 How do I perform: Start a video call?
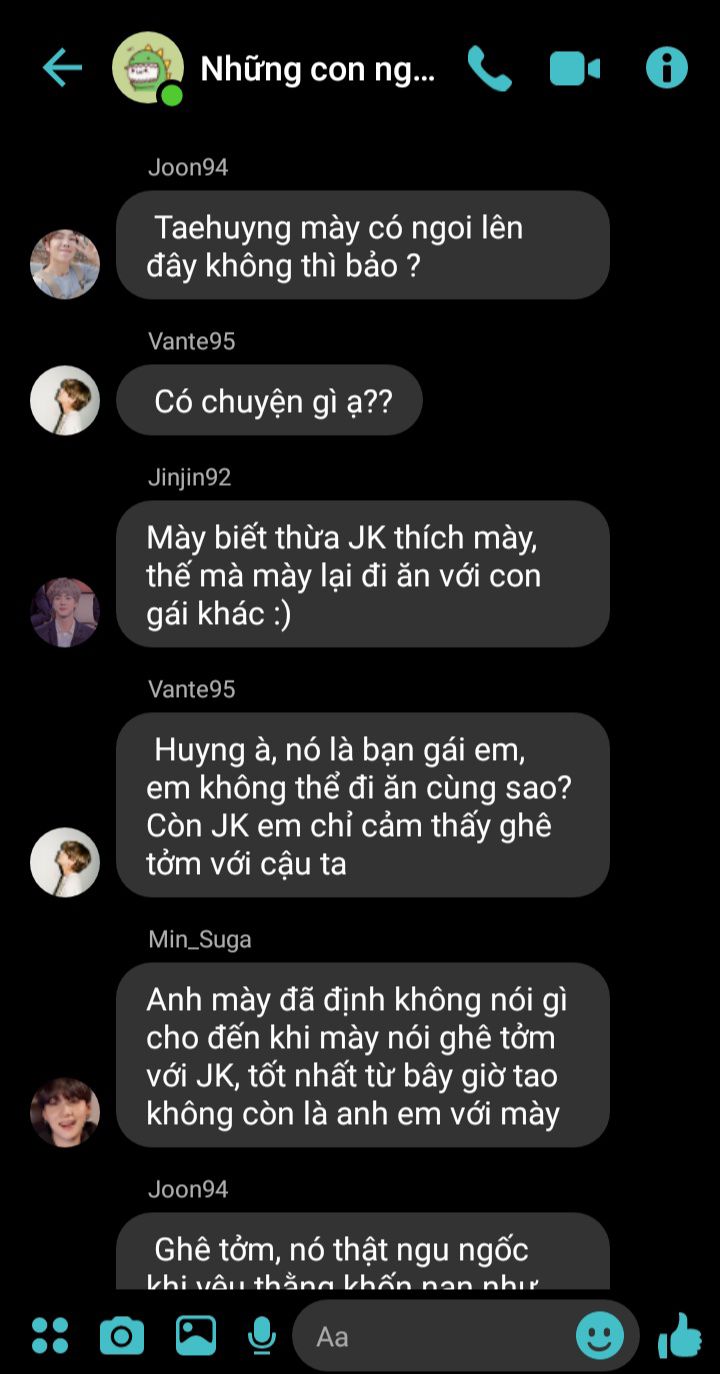point(575,68)
